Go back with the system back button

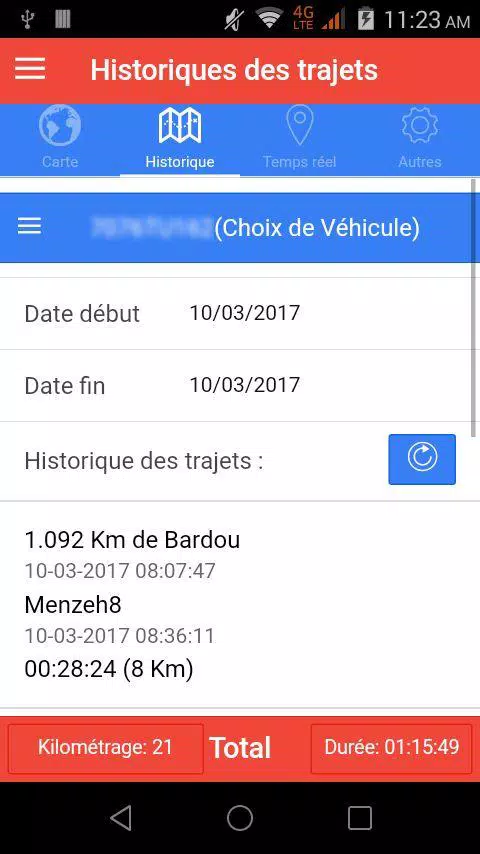pyautogui.click(x=120, y=818)
